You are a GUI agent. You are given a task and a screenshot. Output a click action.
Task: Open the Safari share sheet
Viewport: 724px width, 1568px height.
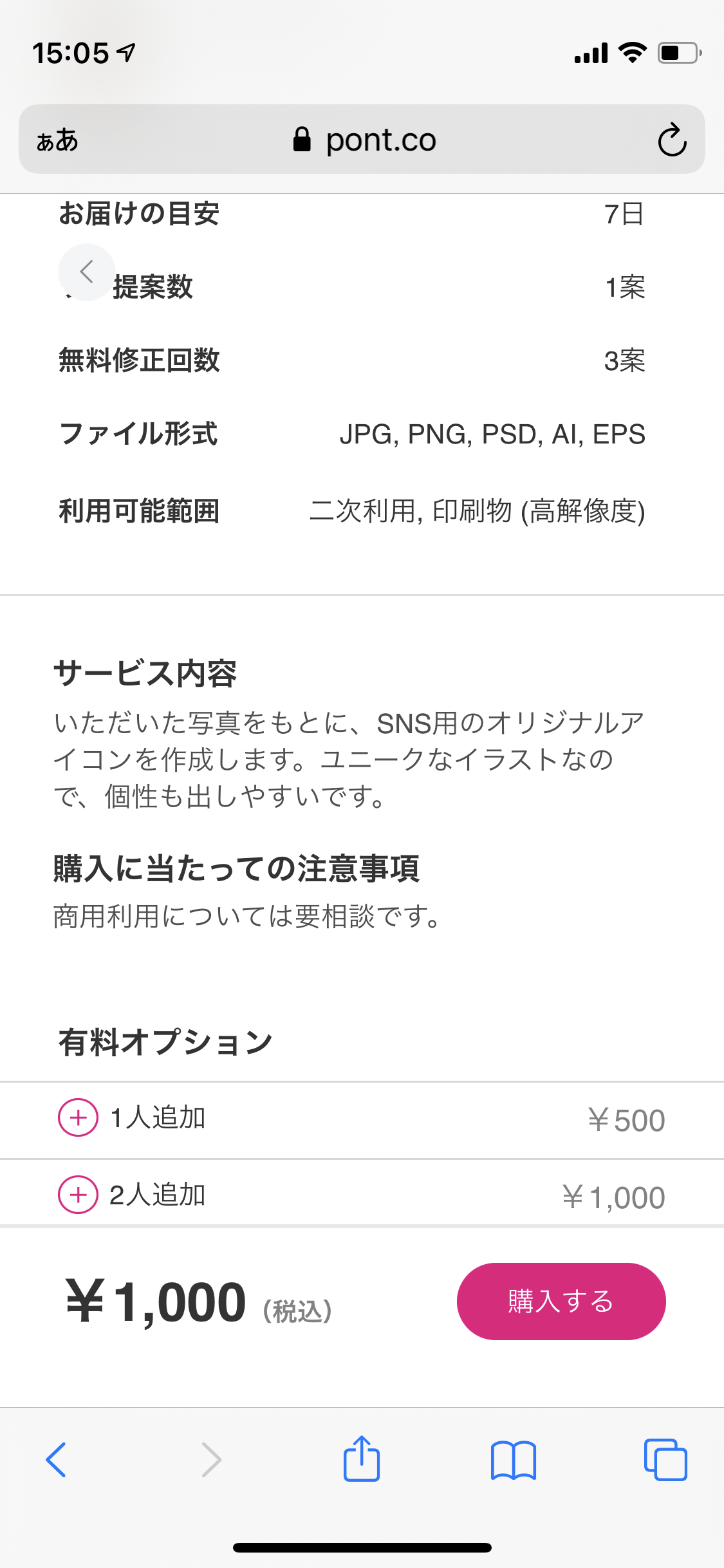click(362, 1459)
